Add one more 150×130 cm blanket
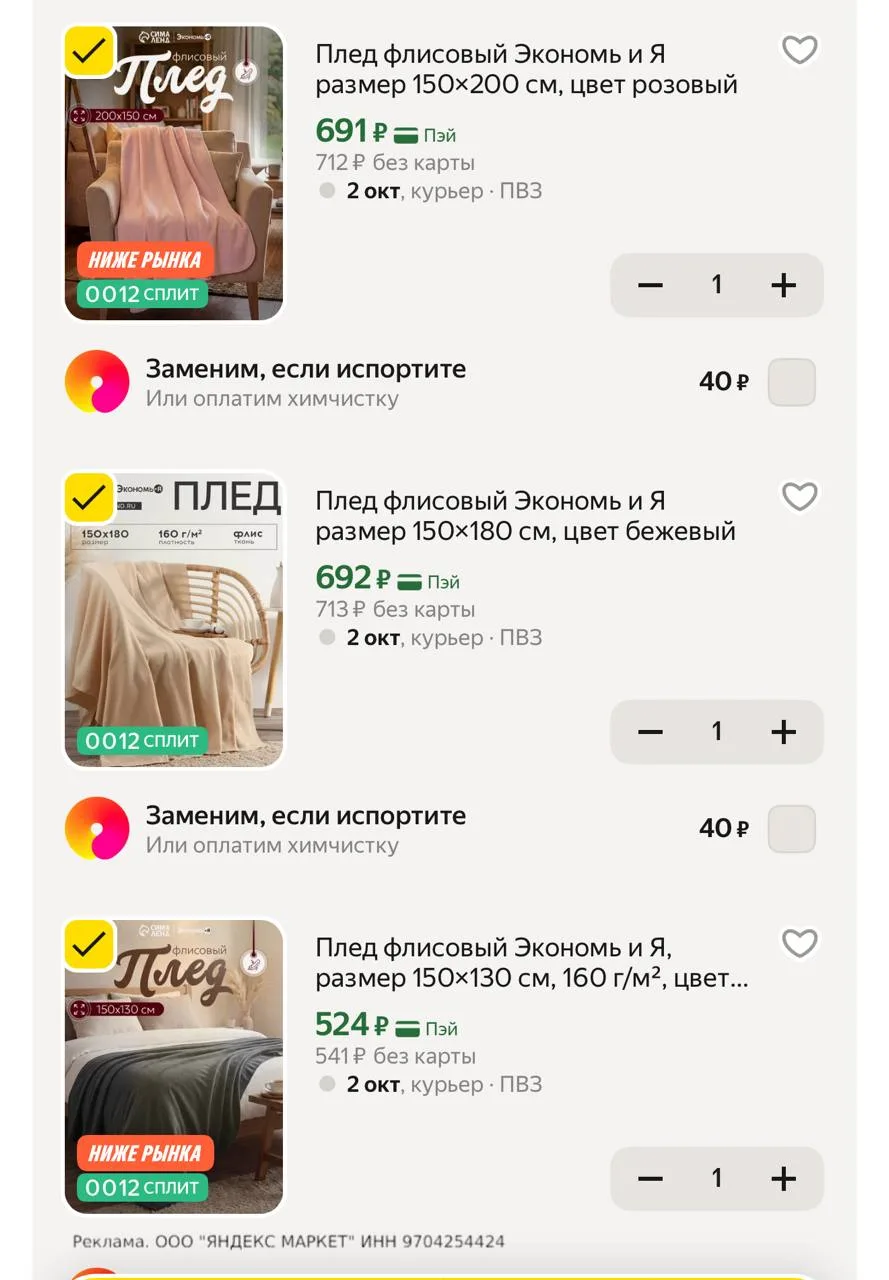The width and height of the screenshot is (889, 1280). [x=783, y=1178]
